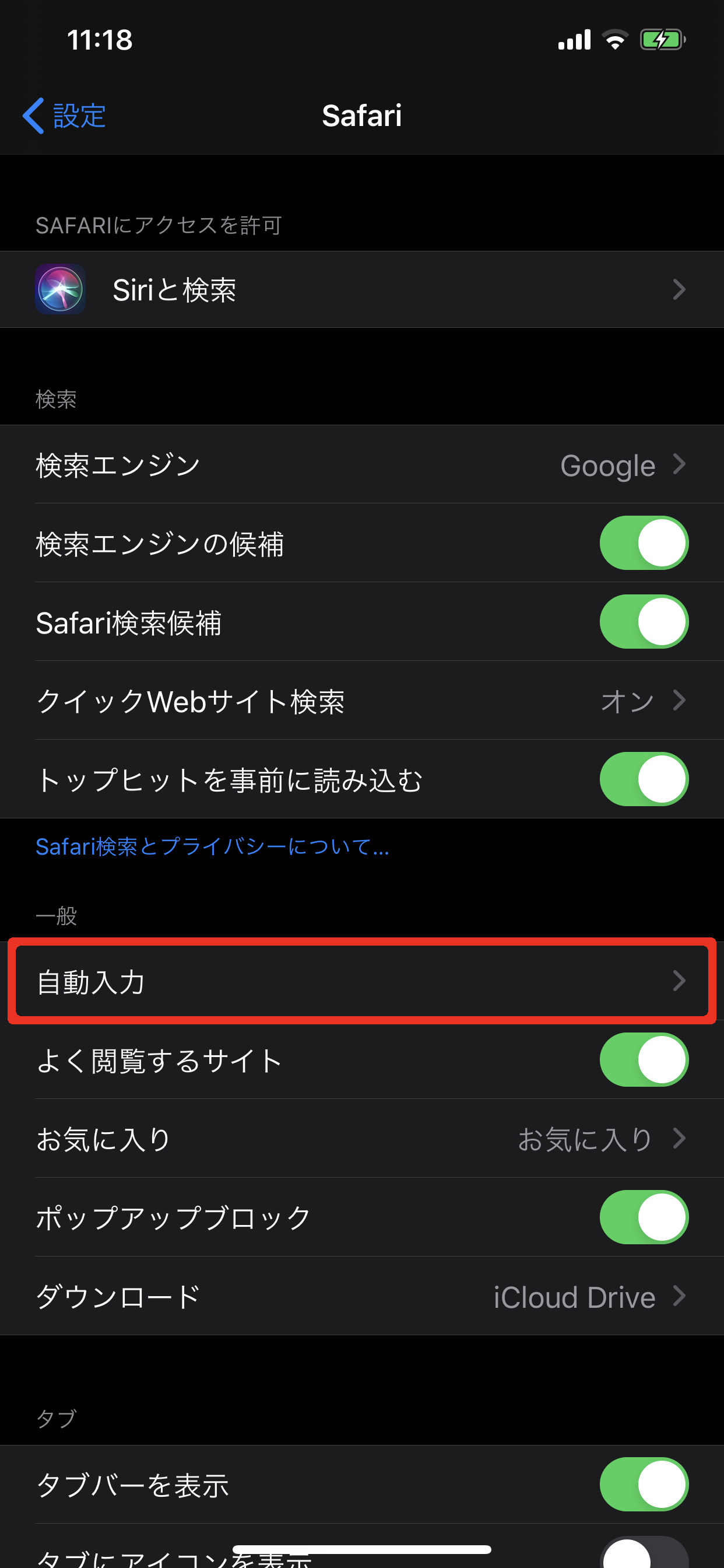
Task: Toggle タブバーを表示 switch
Action: click(643, 1485)
